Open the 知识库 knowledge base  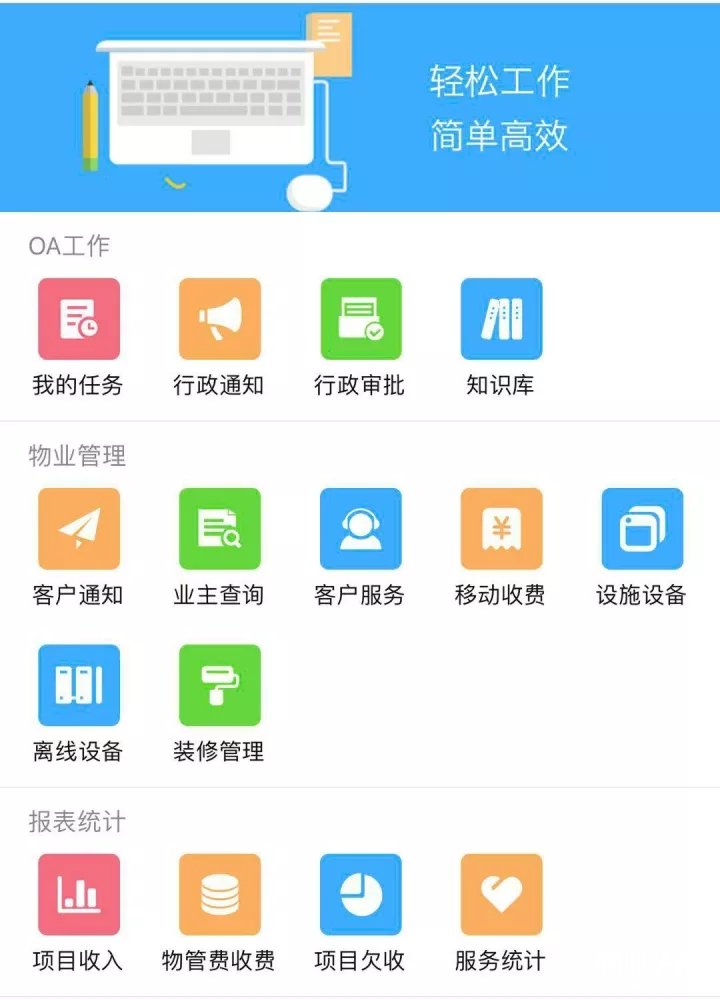point(501,319)
